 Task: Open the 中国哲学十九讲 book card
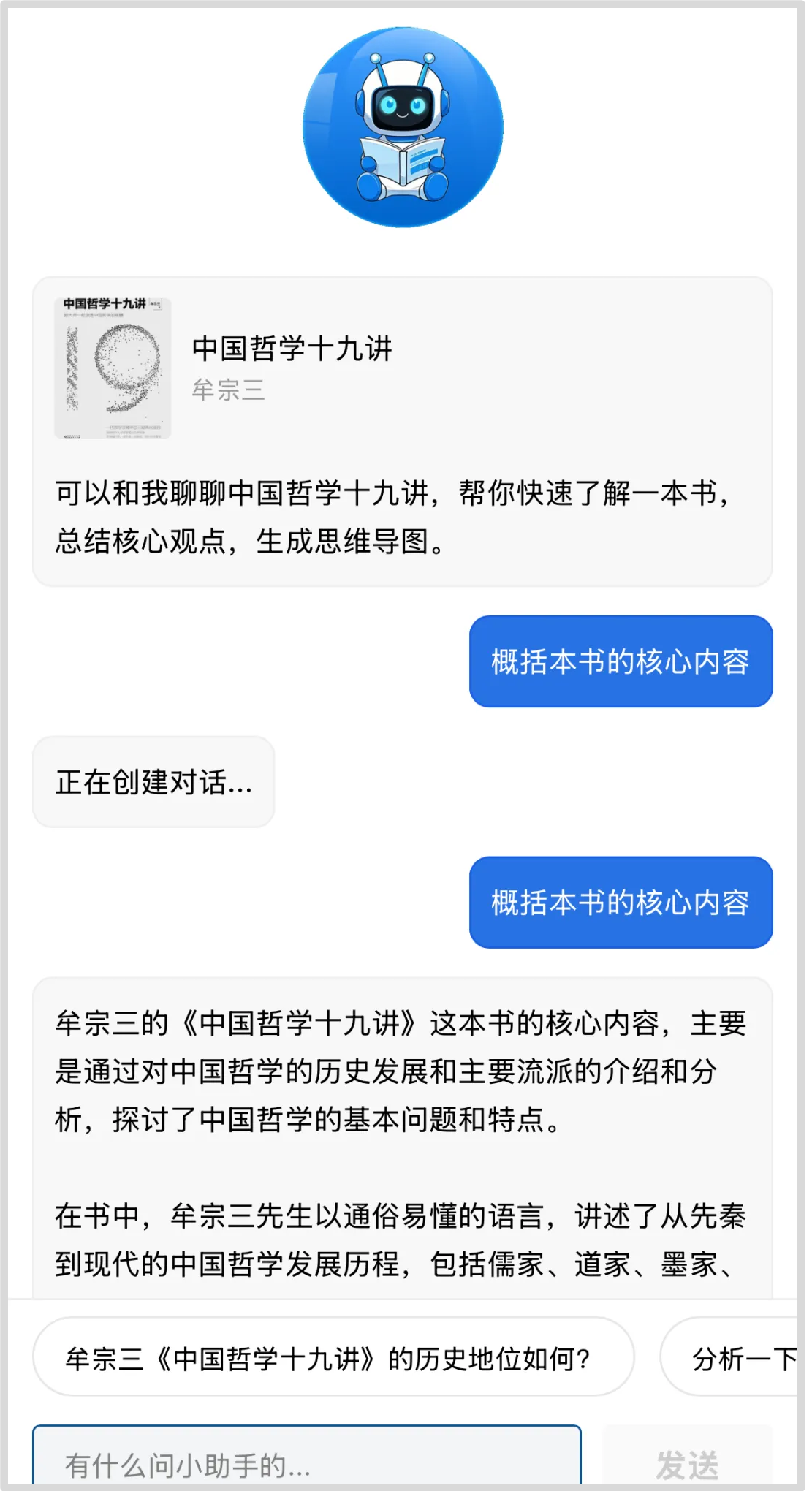coord(292,367)
